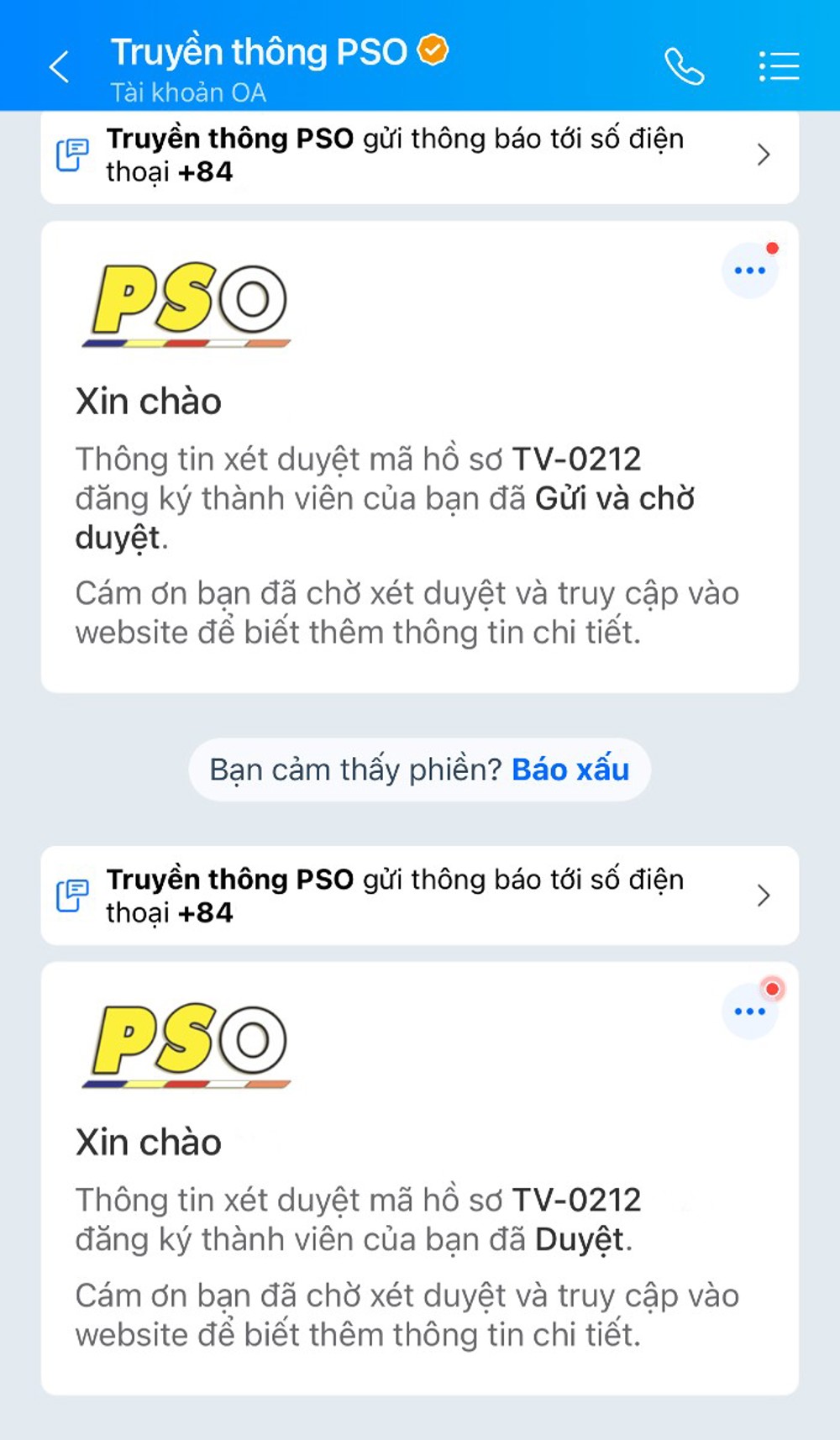Open more options on the 'Gửi và chờ duyệt' message
840x1440 pixels.
749,271
